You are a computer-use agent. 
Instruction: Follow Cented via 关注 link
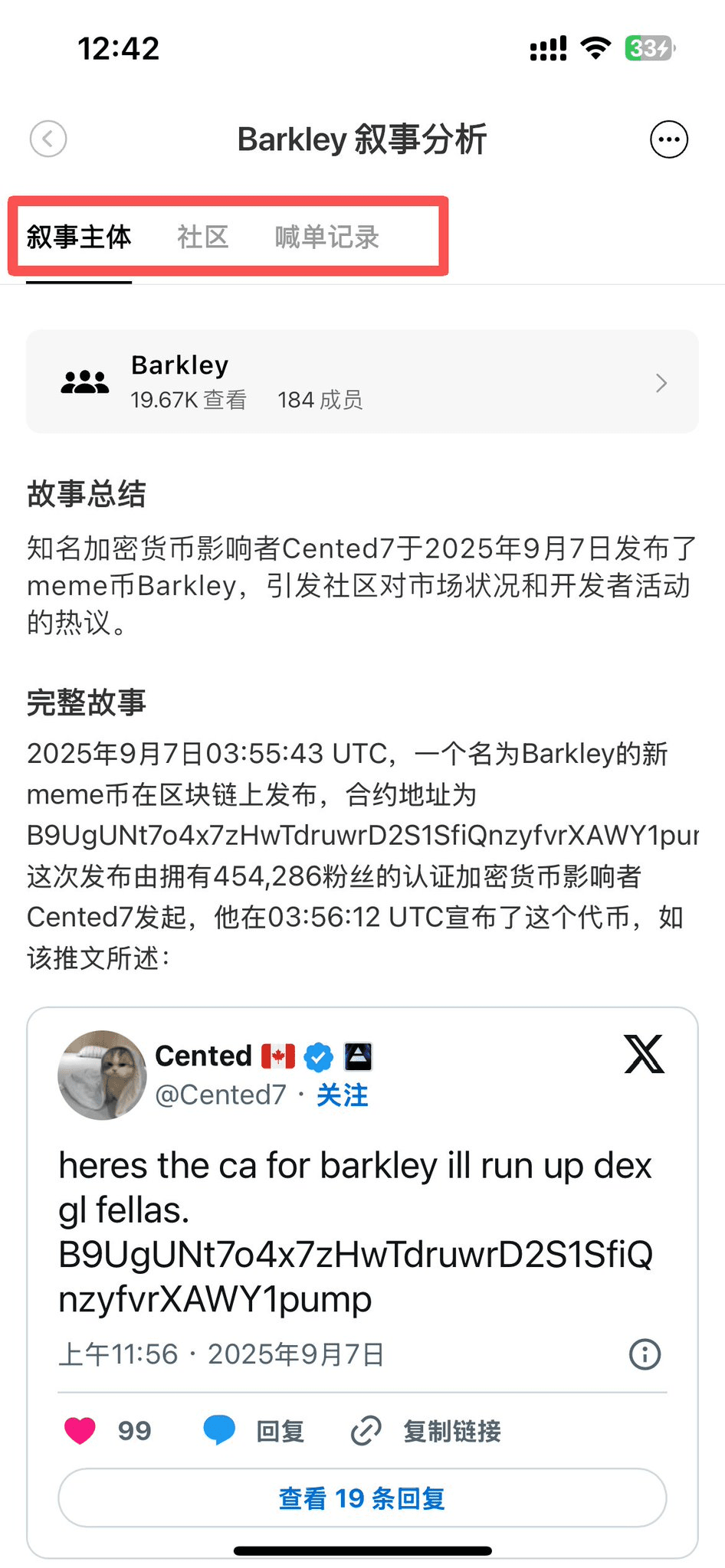click(342, 1095)
